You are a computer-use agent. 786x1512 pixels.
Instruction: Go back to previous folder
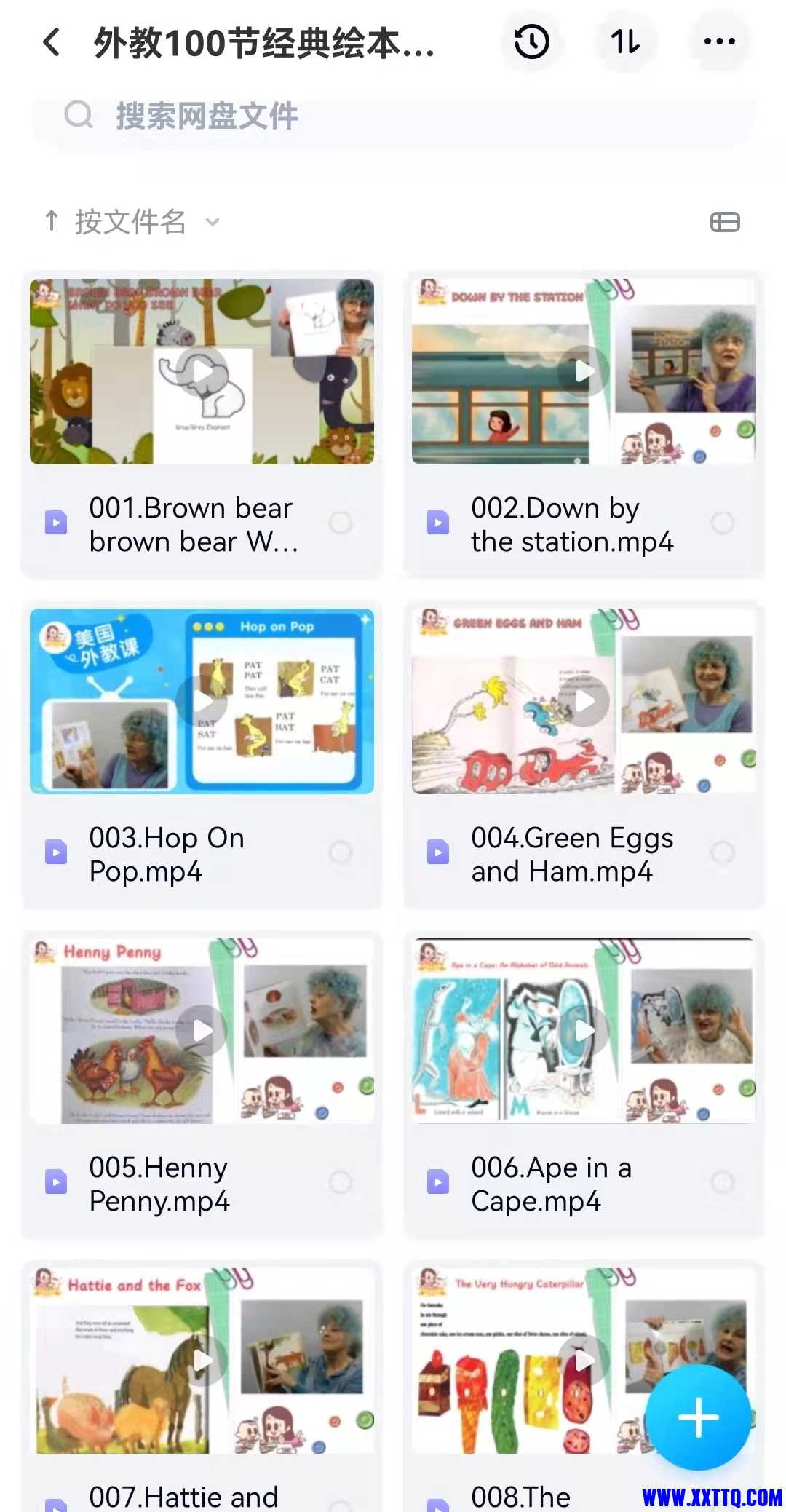[51, 42]
